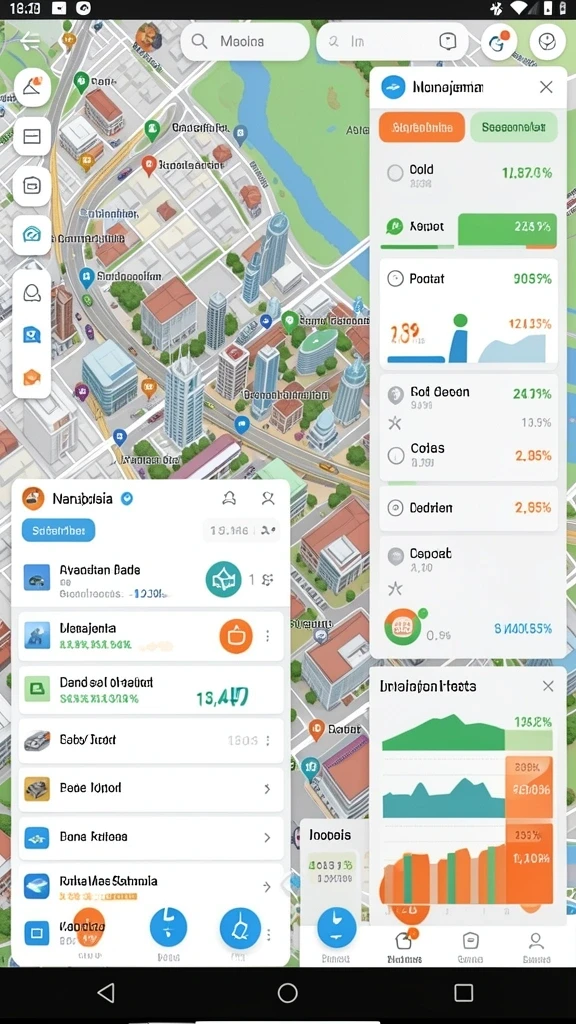The height and width of the screenshot is (1024, 576).
Task: Tap the teal round icon on Avaodian Bade row
Action: pos(223,579)
